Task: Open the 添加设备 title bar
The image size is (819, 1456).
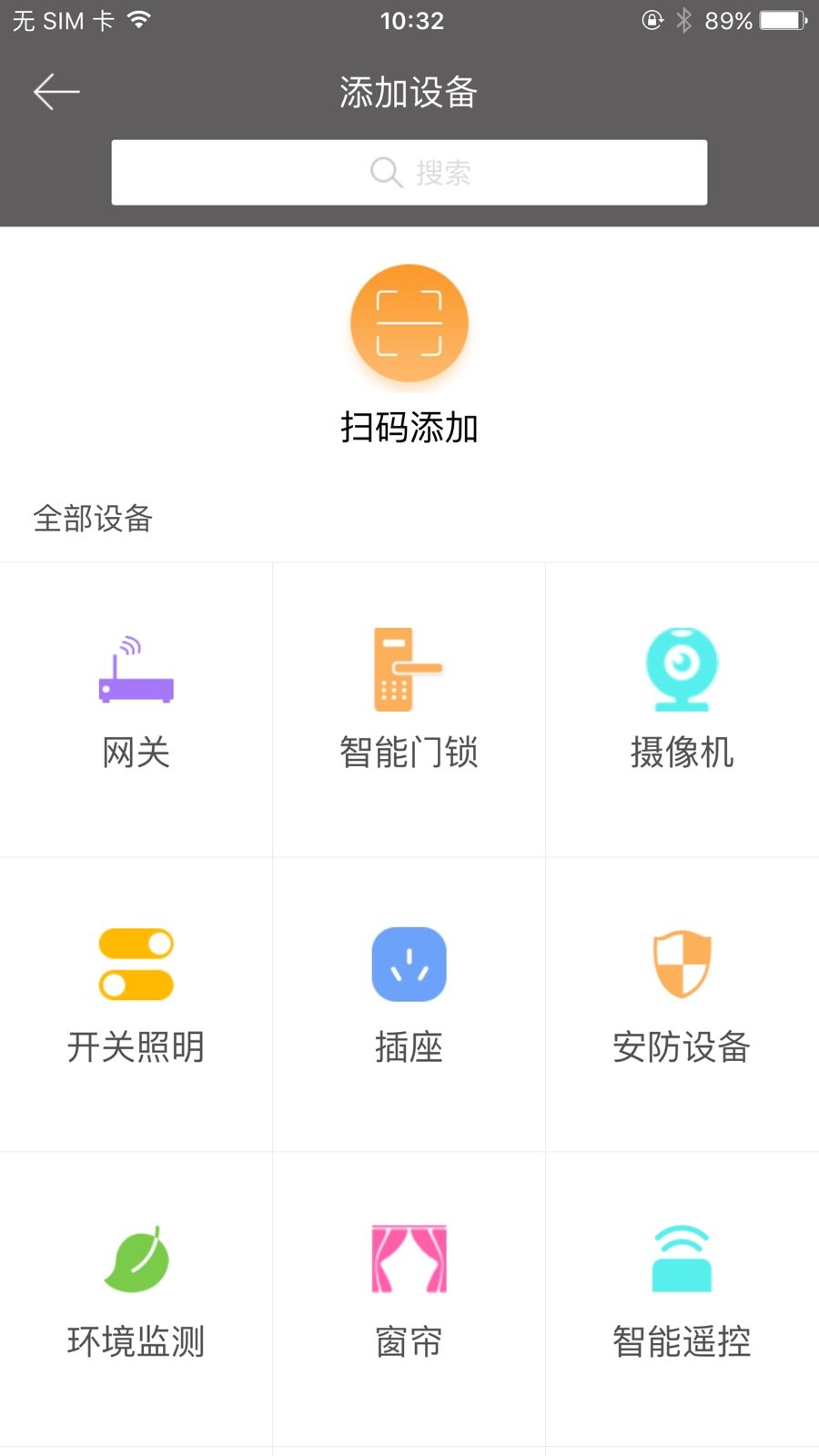Action: (x=409, y=92)
